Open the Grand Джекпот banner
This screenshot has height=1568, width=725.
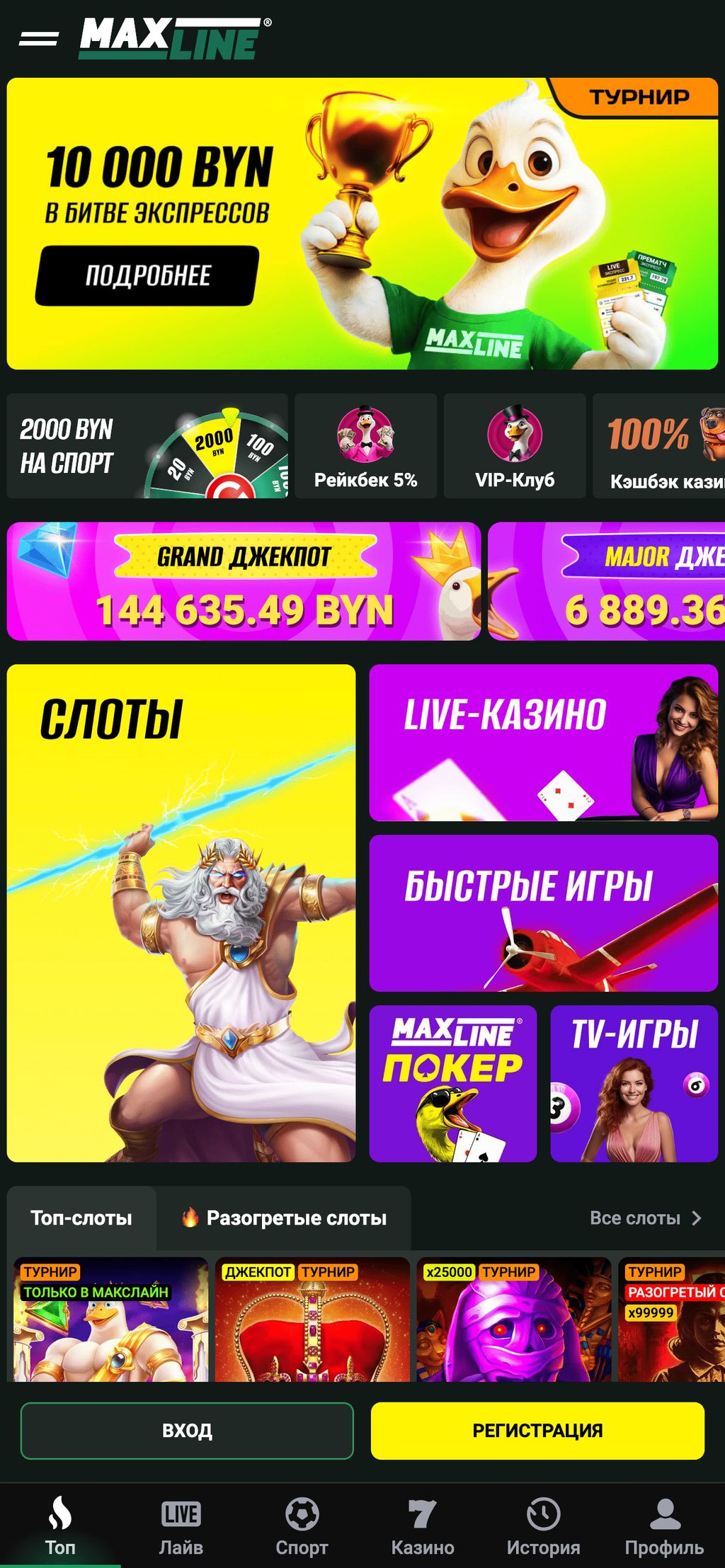tap(244, 581)
